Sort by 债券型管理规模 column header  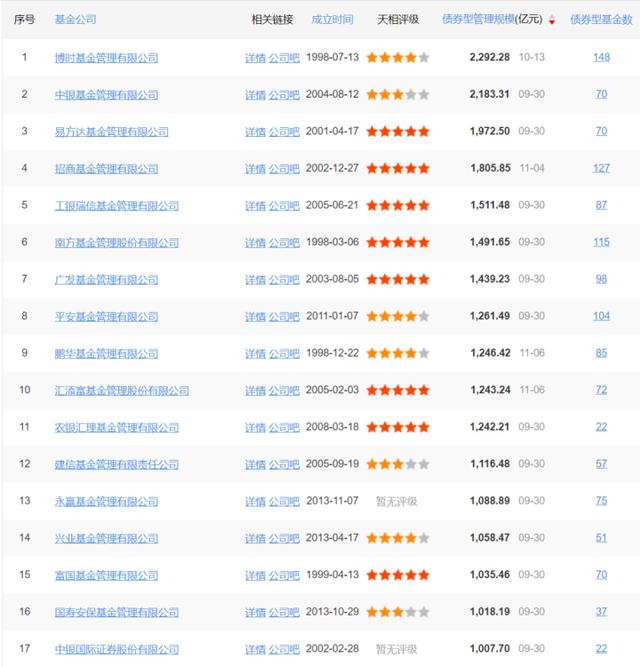[x=493, y=20]
